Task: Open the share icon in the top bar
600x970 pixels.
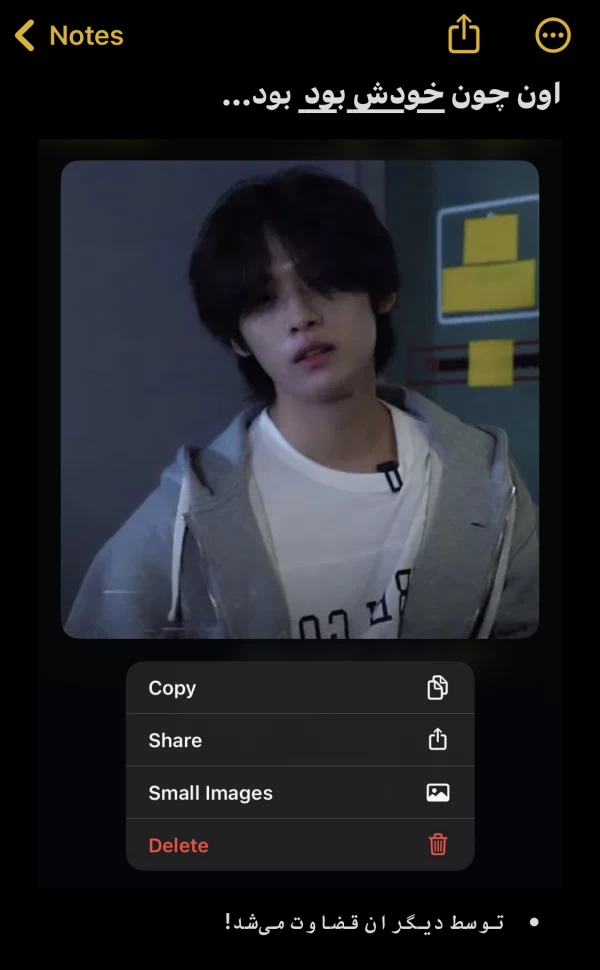Action: (x=464, y=35)
